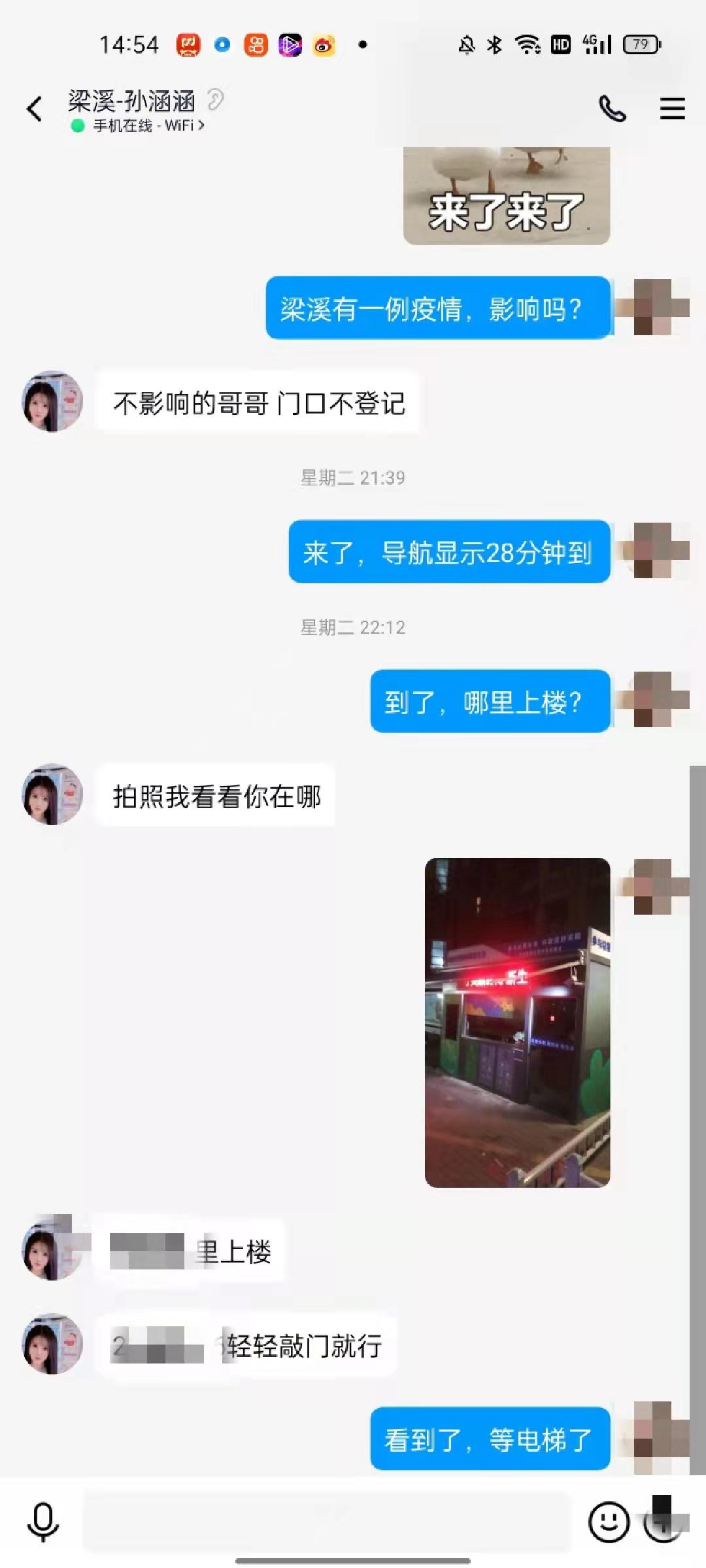The image size is (706, 1568).
Task: Open the 来了来了 duck sticker
Action: click(x=506, y=196)
